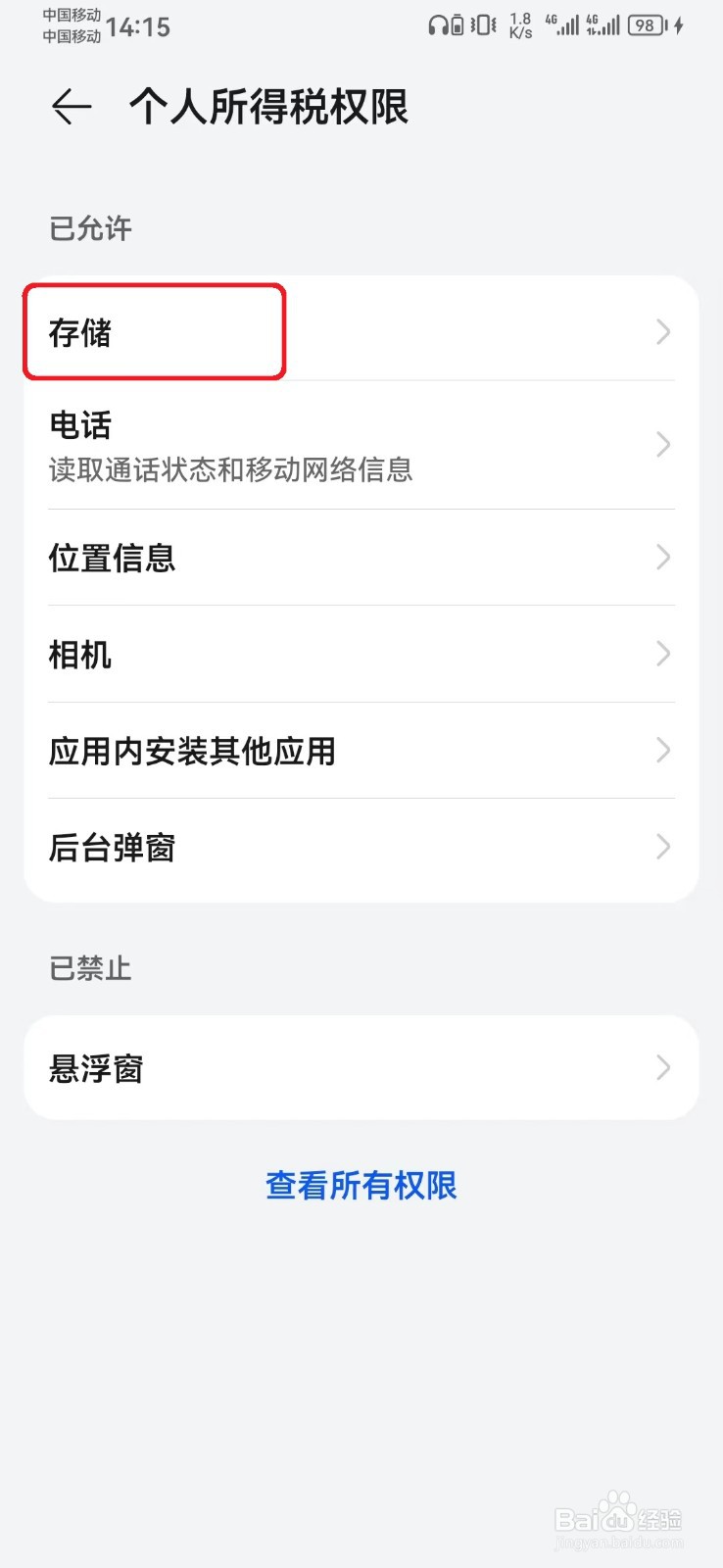Viewport: 723px width, 1568px height.
Task: Tap 后台弹窗 to change its permission
Action: coord(361,847)
